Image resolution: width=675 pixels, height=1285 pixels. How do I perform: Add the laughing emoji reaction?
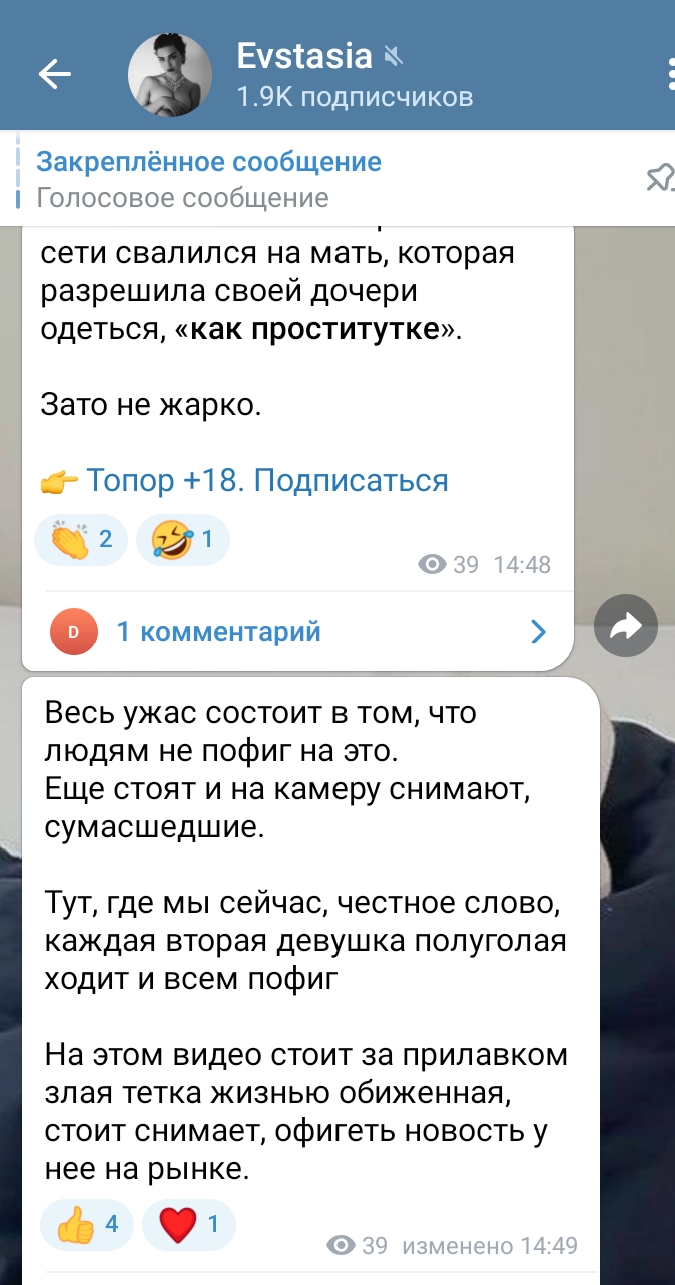tap(183, 541)
